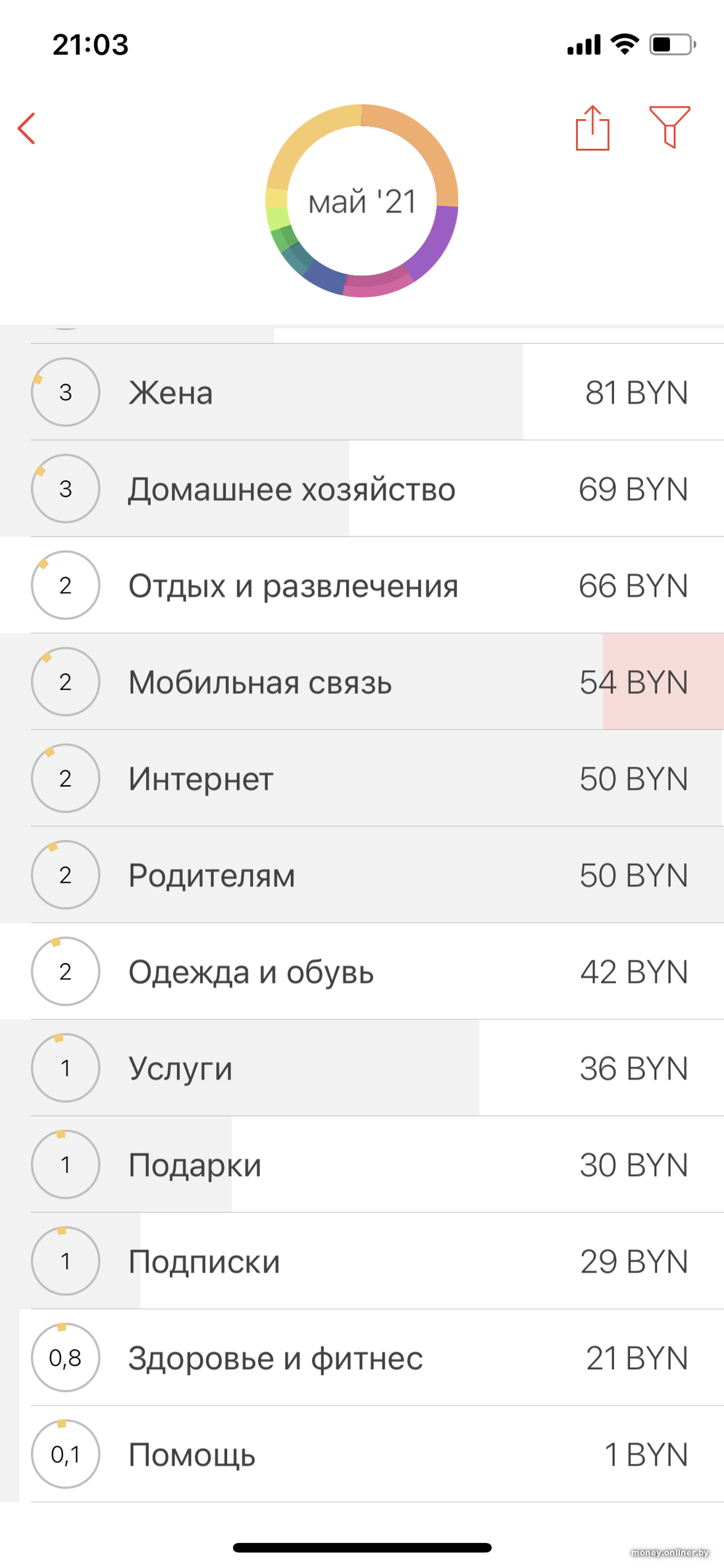Open the Подарки row
The width and height of the screenshot is (724, 1568).
coord(362,1164)
